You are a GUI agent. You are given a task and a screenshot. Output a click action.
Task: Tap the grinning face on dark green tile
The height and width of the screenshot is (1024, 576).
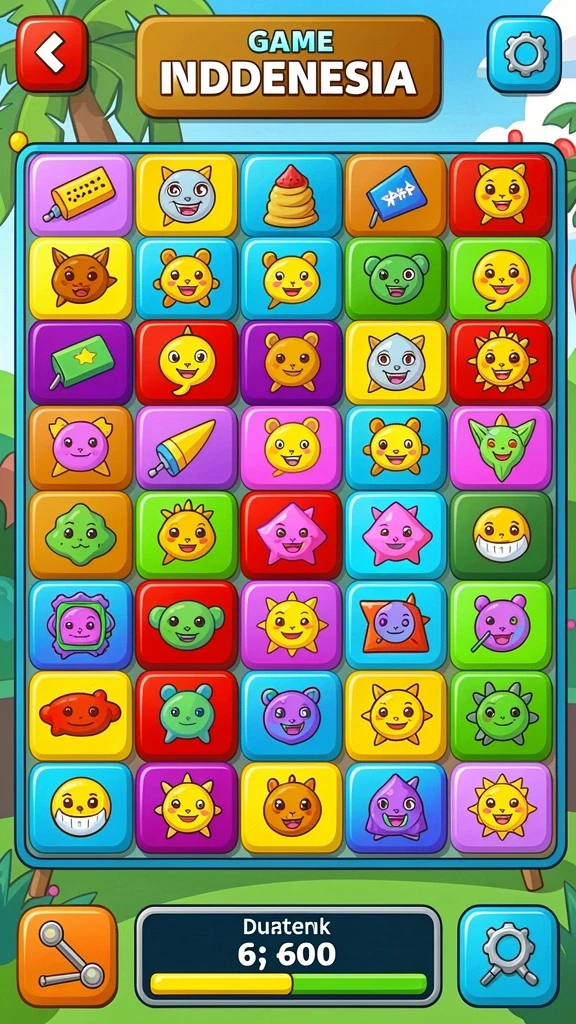[501, 534]
